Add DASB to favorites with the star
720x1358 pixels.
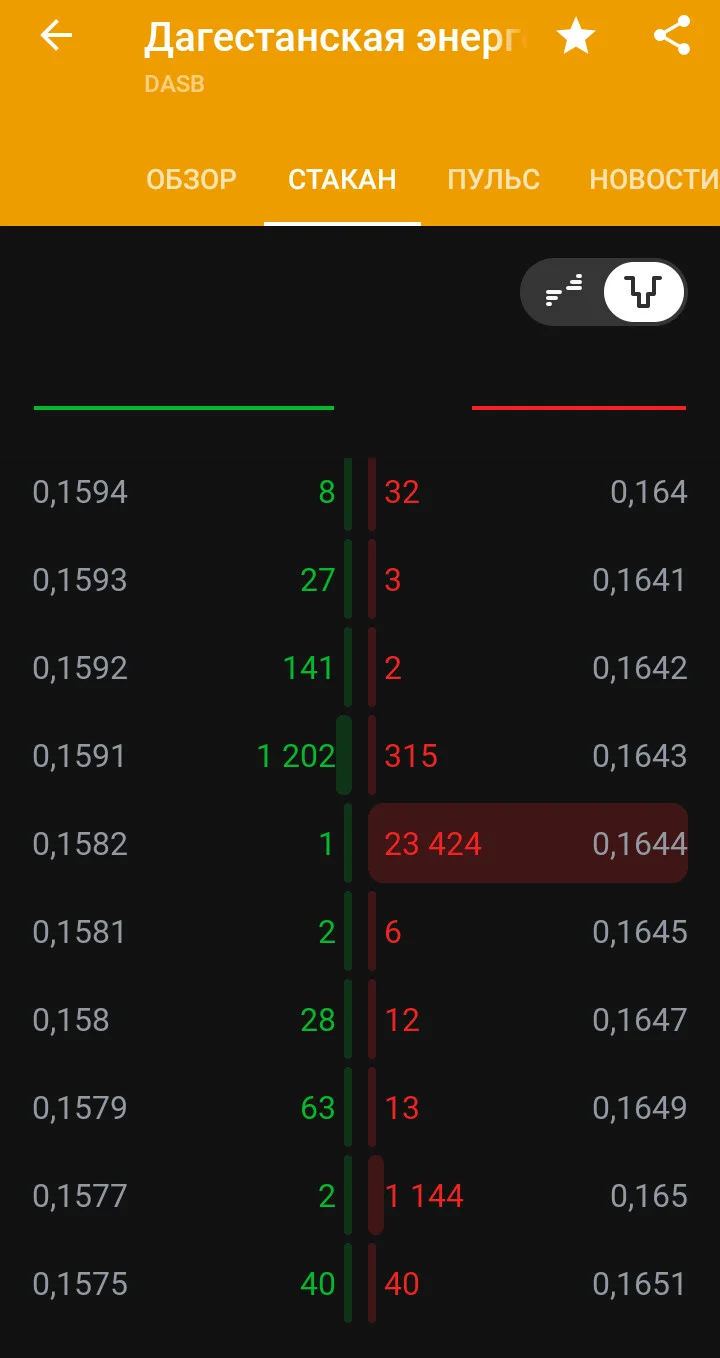(575, 37)
